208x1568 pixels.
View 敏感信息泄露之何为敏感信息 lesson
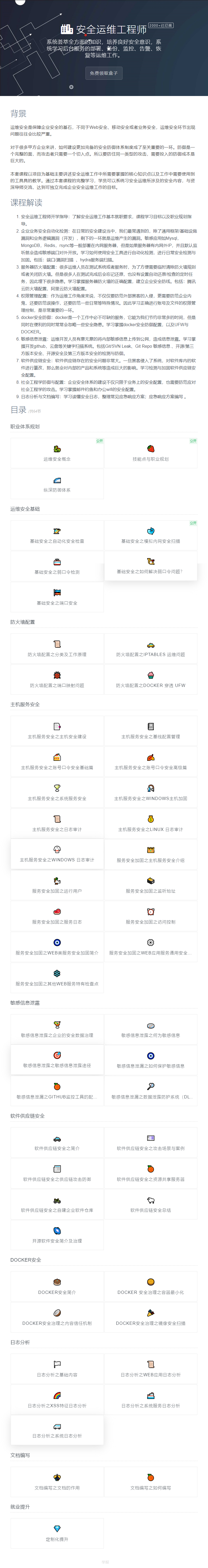pos(151,1029)
